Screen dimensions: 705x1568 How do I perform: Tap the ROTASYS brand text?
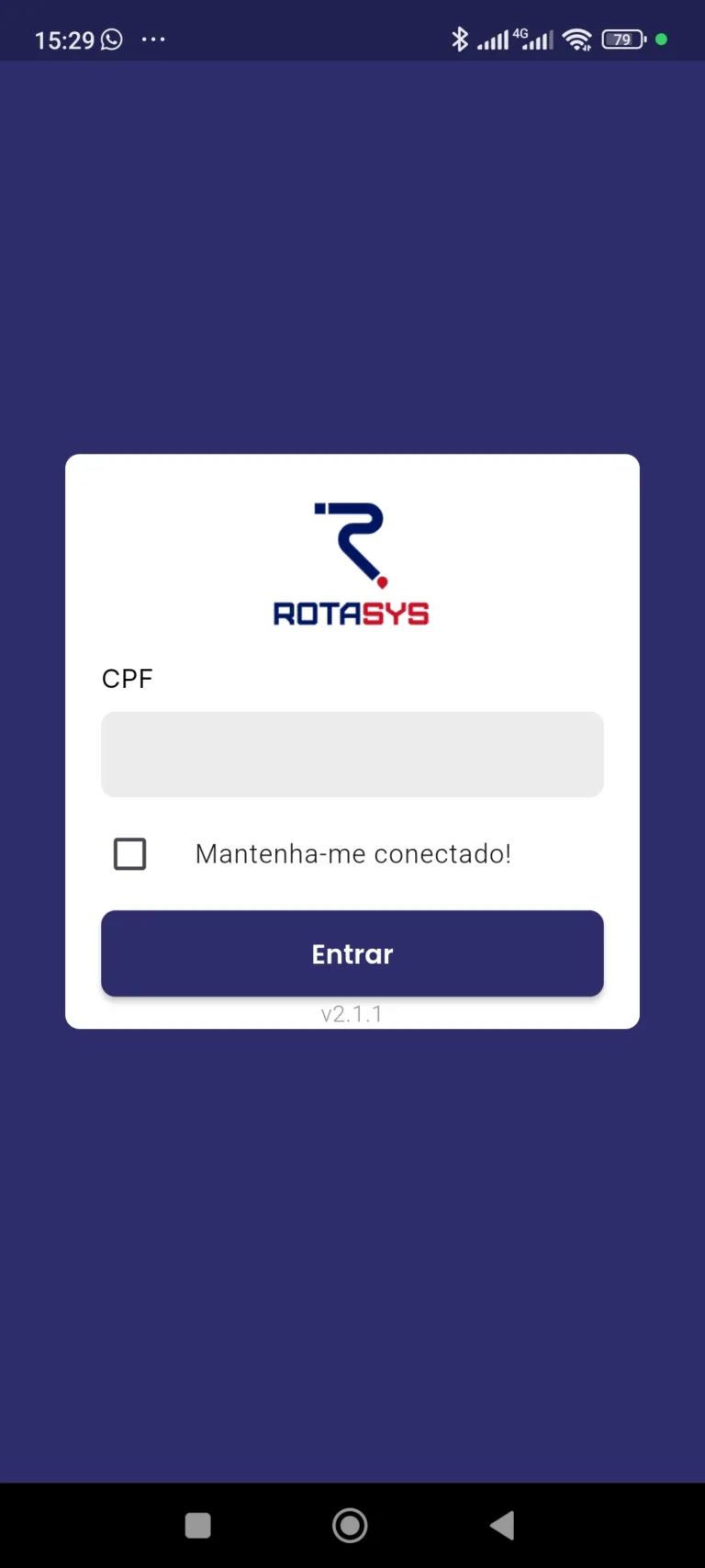point(352,613)
